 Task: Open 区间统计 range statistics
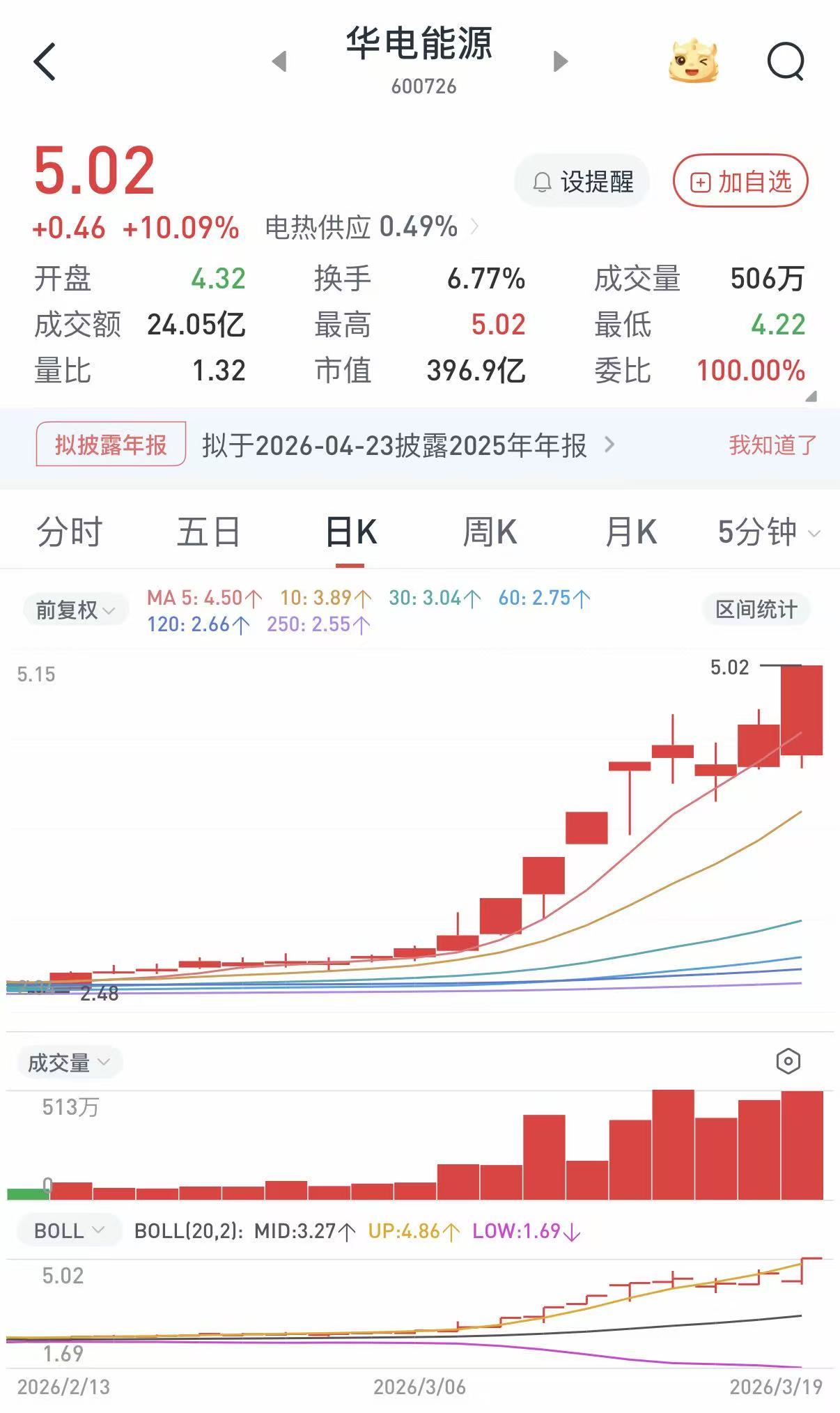756,610
